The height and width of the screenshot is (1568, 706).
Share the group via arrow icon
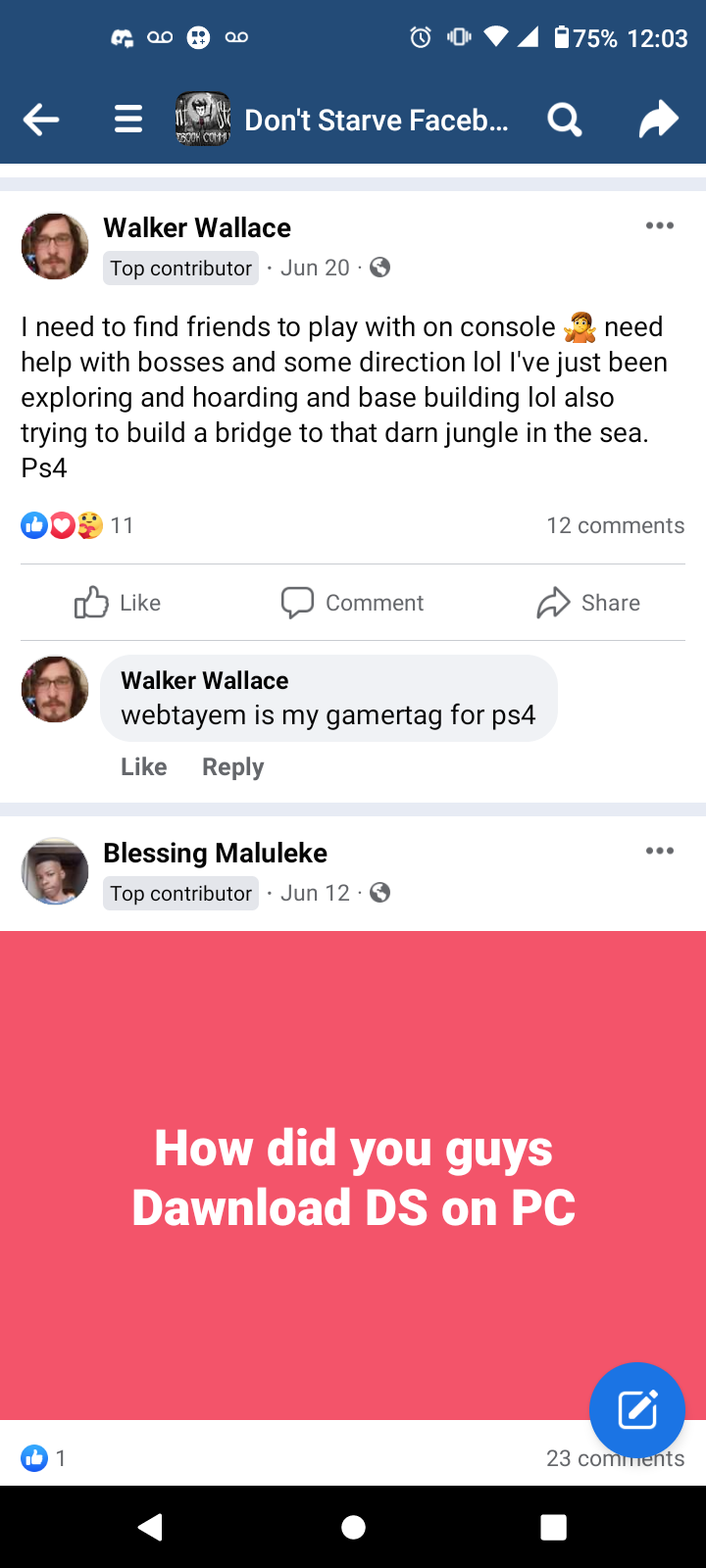[658, 120]
